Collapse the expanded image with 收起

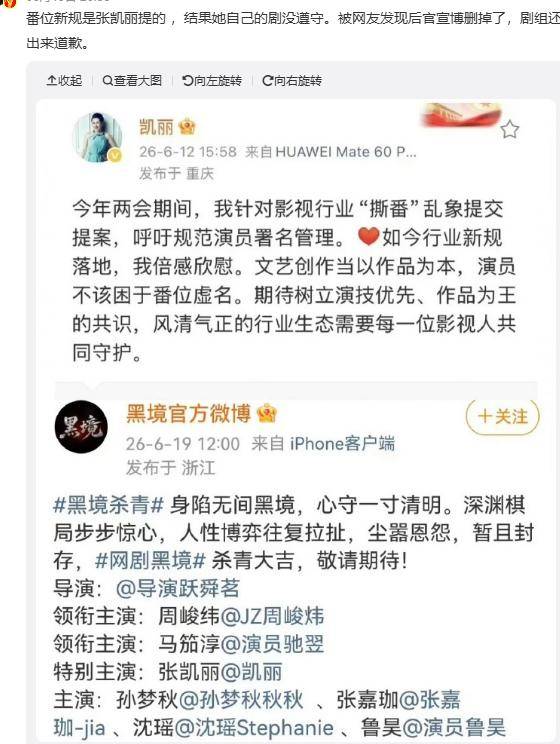(64, 81)
